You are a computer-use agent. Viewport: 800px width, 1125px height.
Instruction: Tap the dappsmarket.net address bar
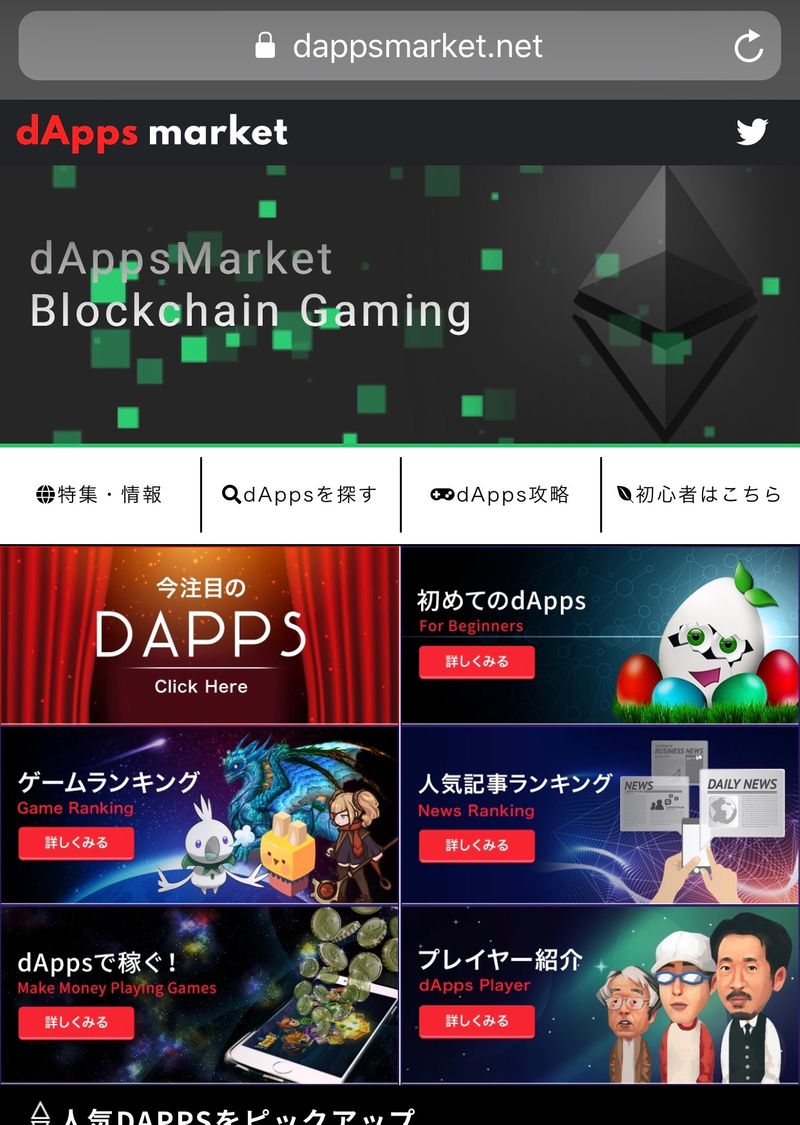pos(400,46)
